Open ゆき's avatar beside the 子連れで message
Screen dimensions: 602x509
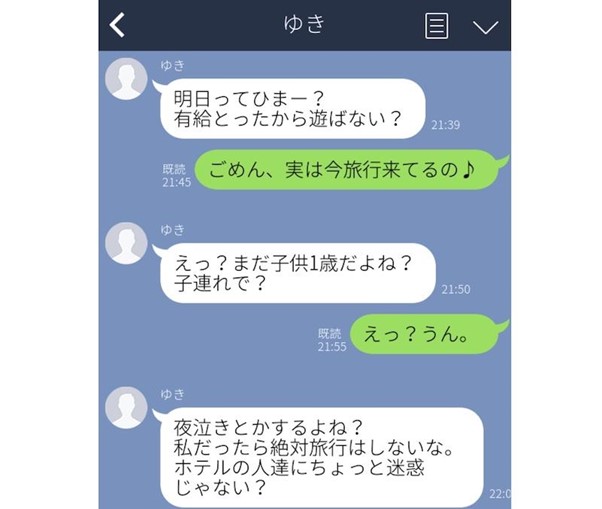pyautogui.click(x=127, y=243)
